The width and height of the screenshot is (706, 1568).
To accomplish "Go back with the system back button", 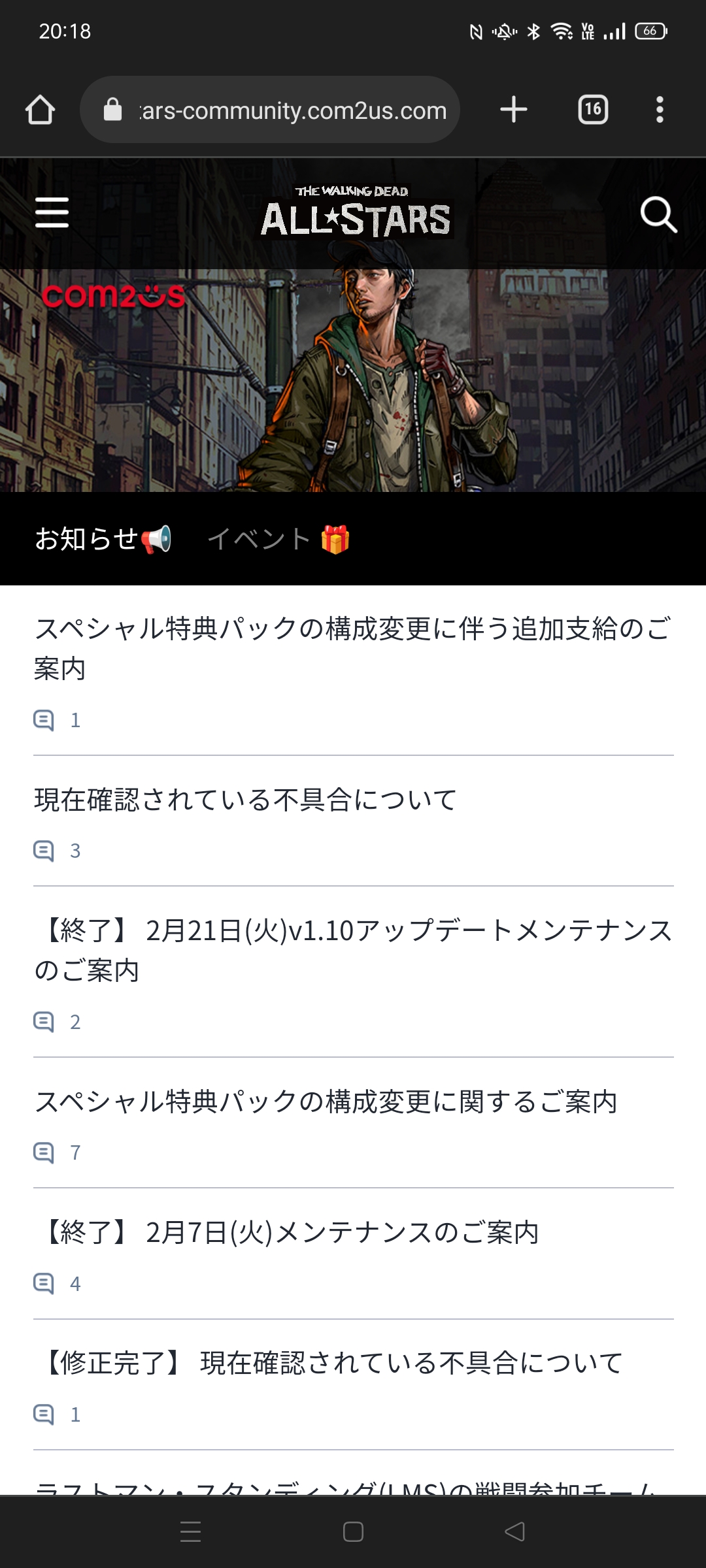I will (515, 1531).
